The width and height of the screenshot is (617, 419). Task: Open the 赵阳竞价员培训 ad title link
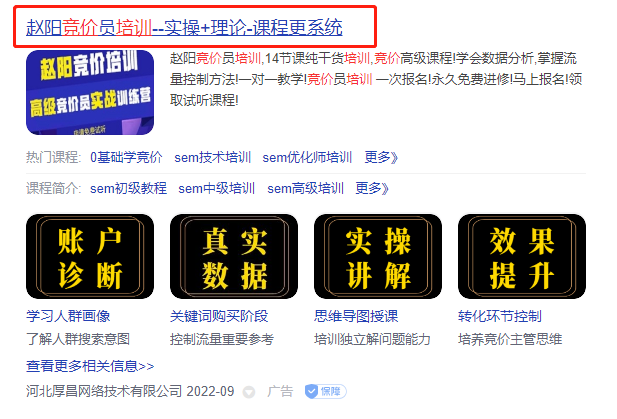(x=184, y=28)
